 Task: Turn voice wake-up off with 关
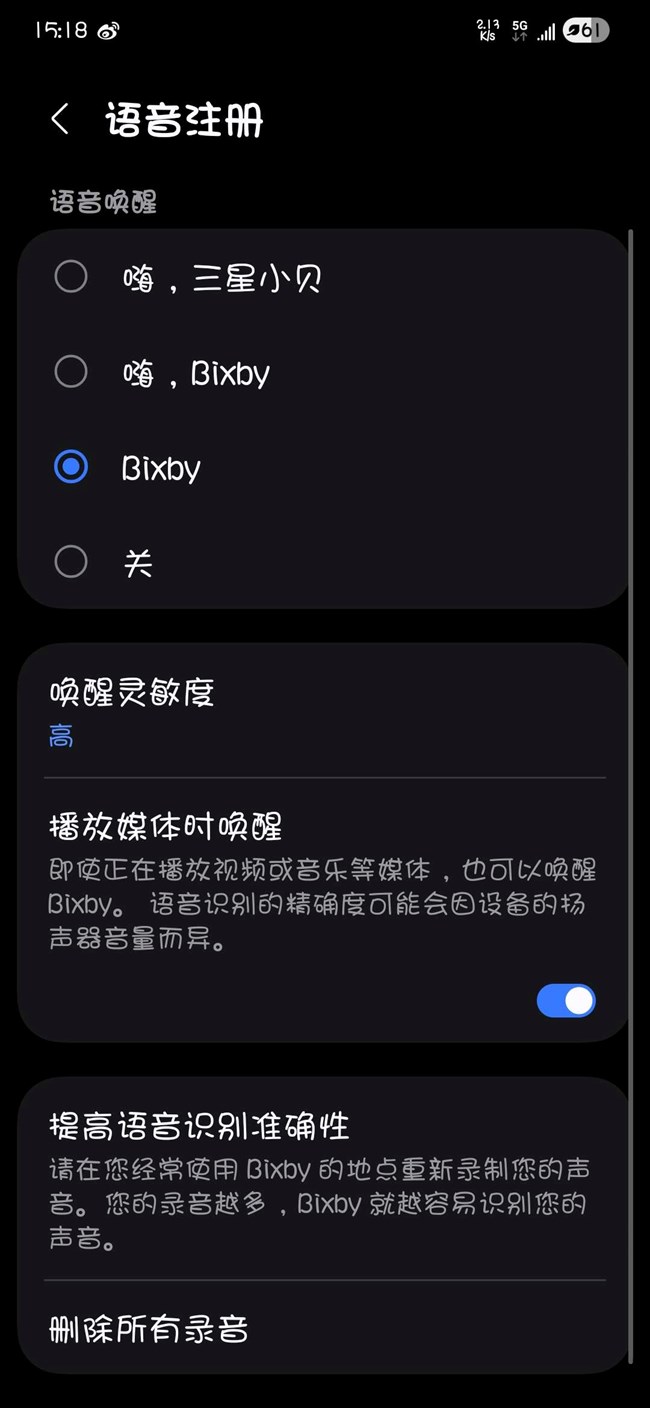tap(71, 562)
